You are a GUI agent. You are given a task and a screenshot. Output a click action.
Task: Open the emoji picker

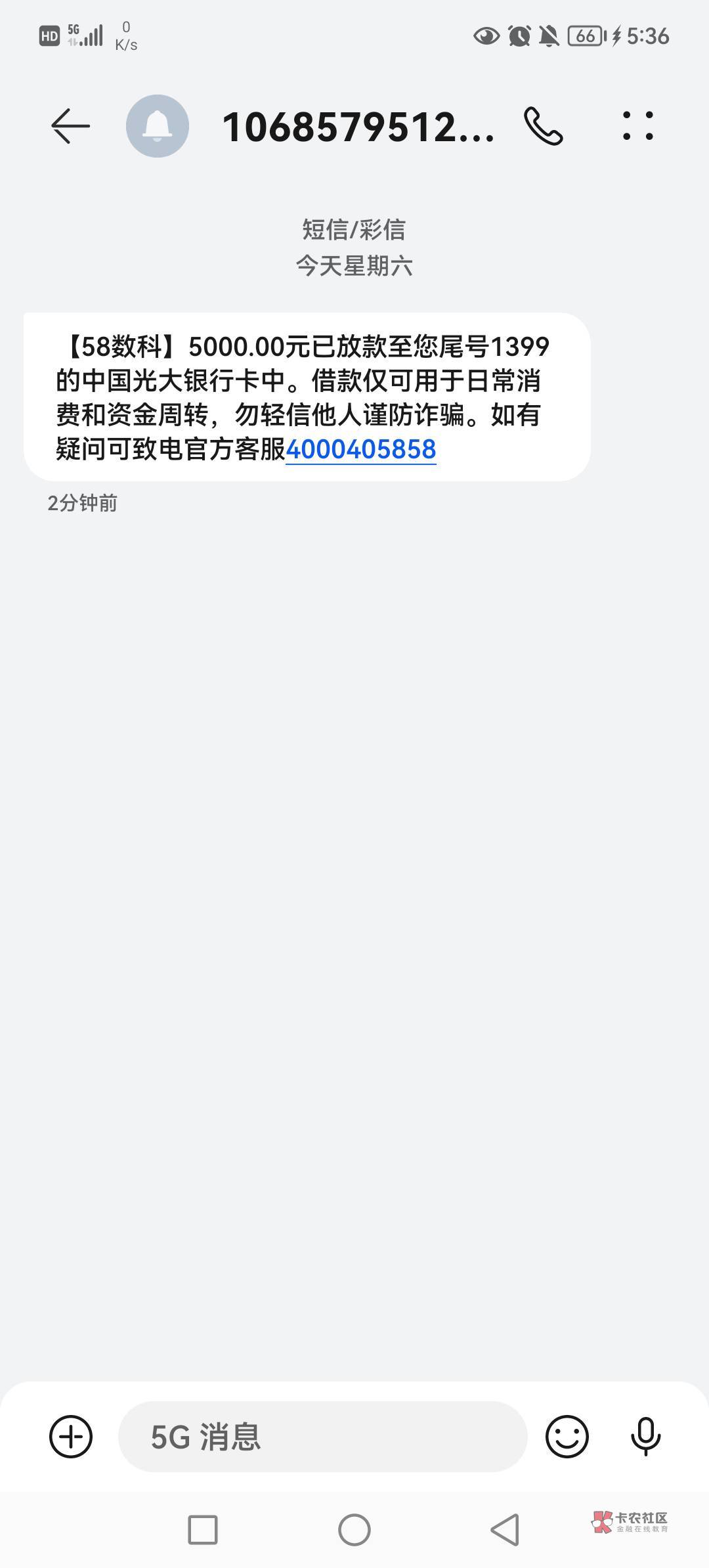567,1437
